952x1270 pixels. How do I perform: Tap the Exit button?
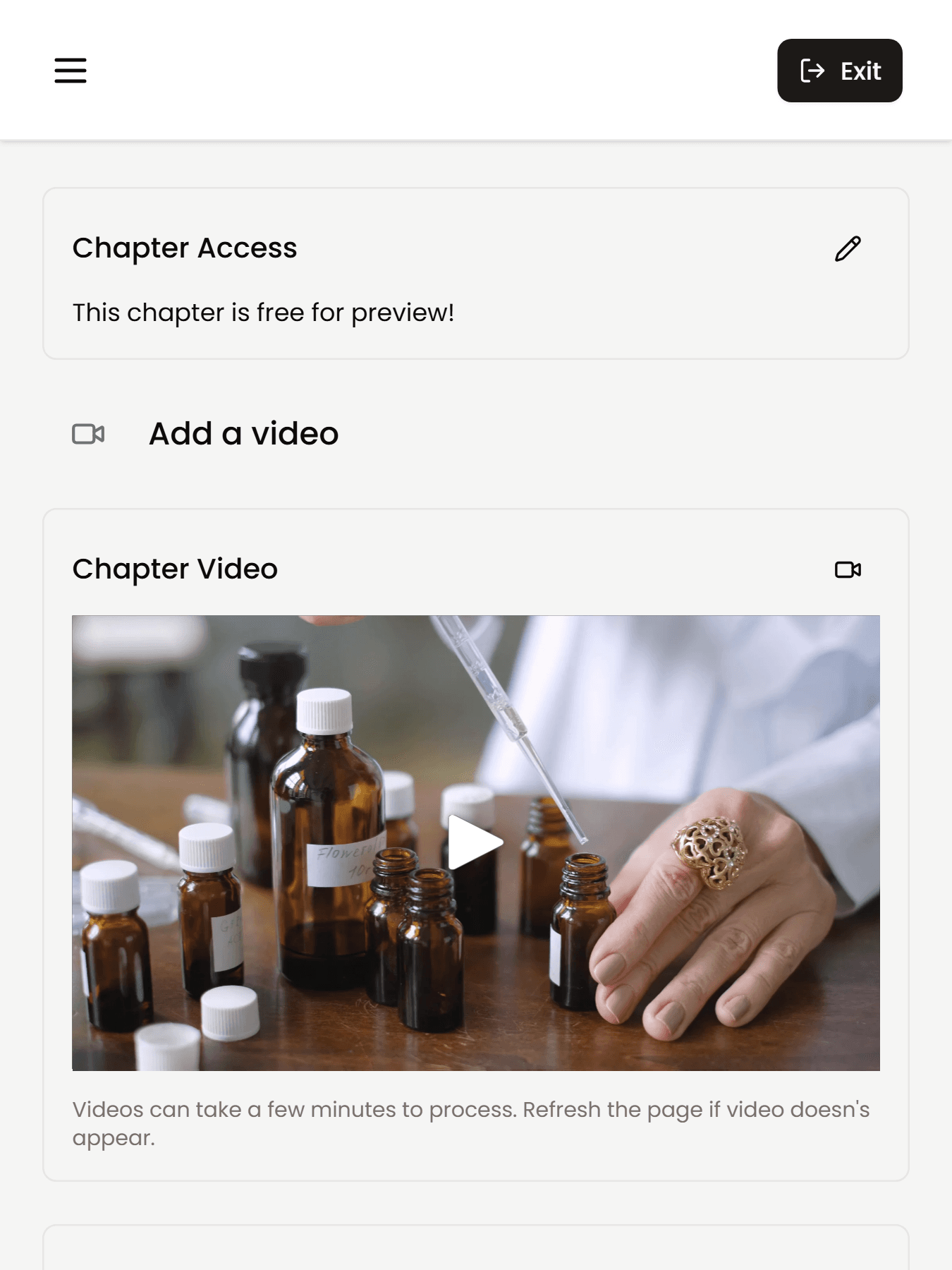(839, 71)
